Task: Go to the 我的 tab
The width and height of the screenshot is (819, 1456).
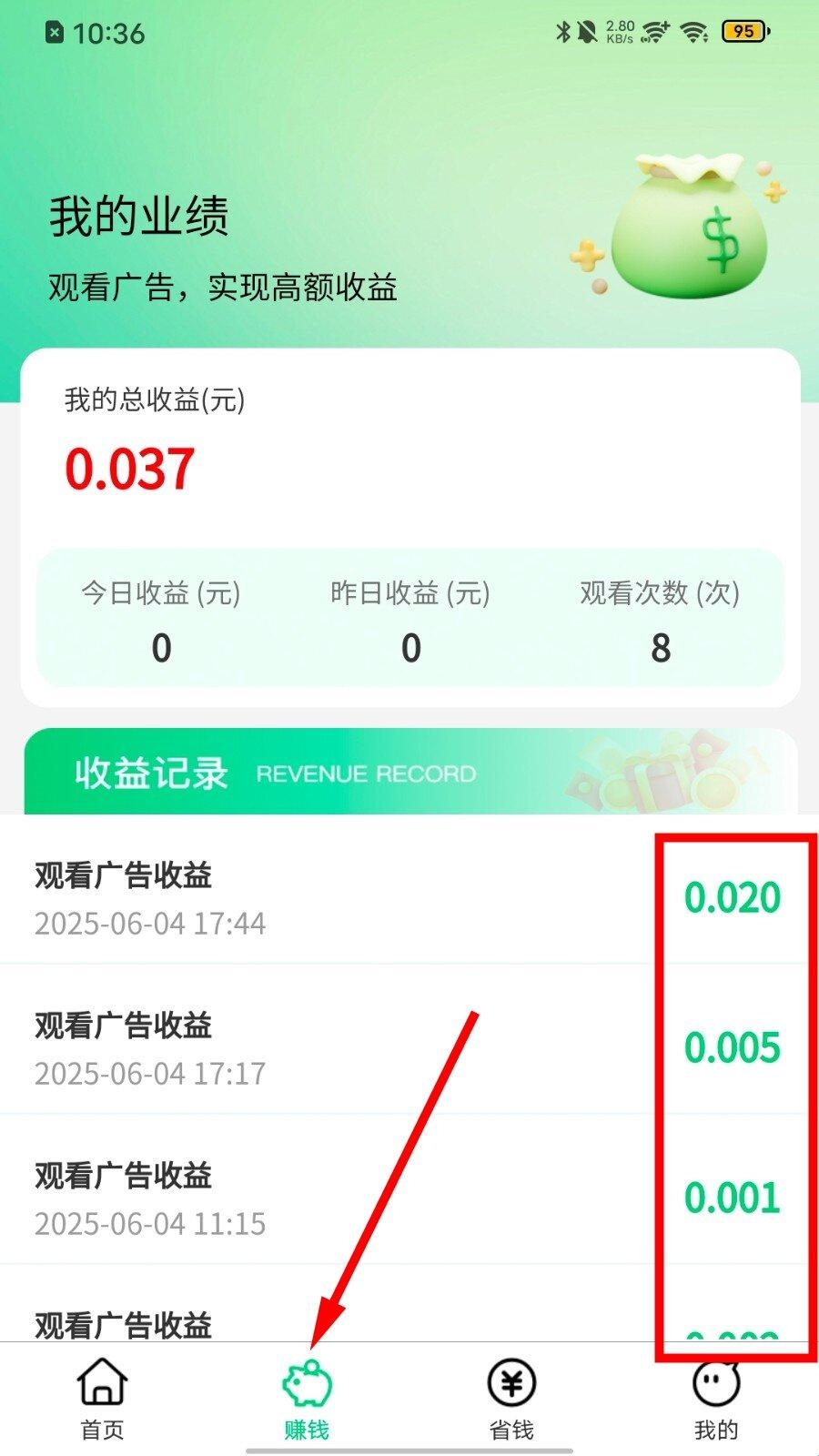Action: coord(716,1397)
